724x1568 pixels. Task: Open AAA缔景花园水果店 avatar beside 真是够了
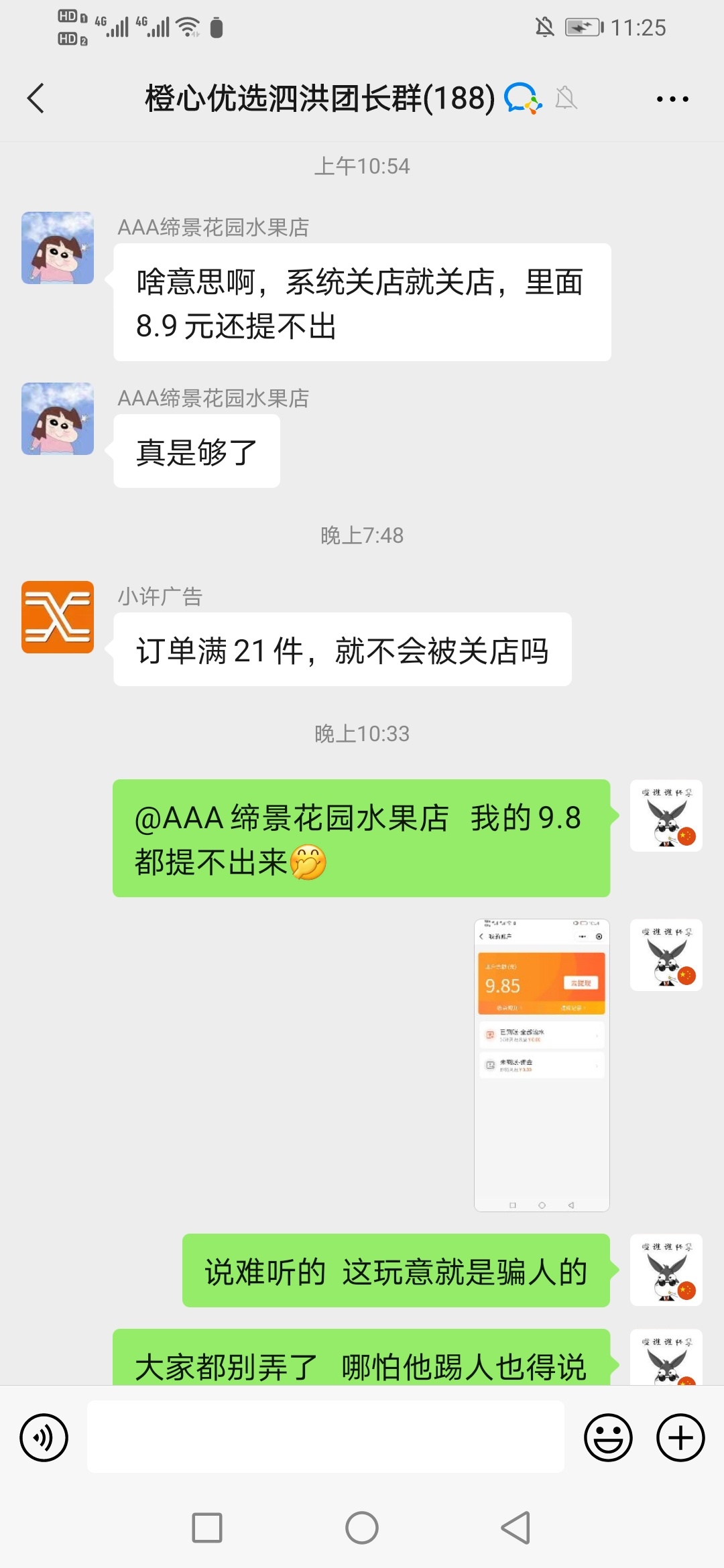[x=58, y=419]
